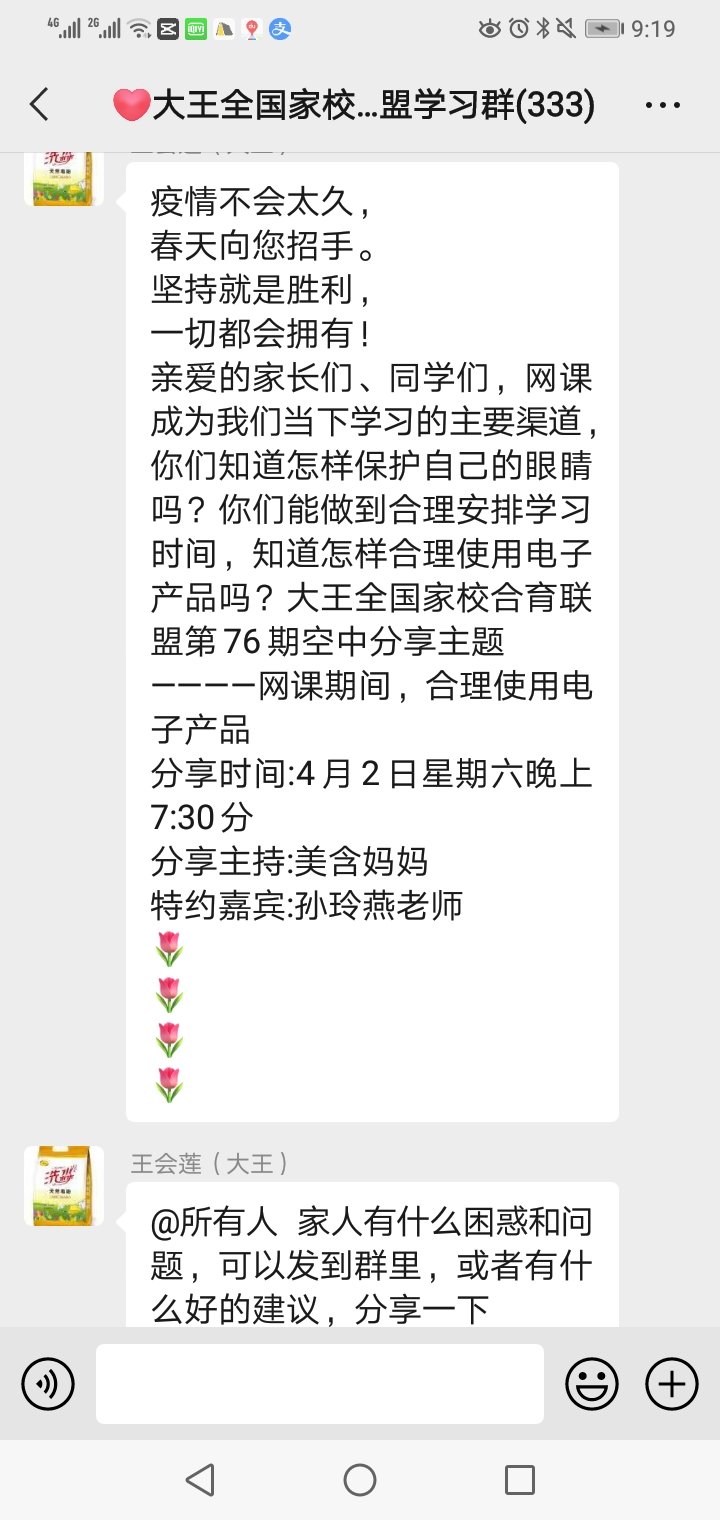Tap the Alipay icon in the status bar
This screenshot has height=1520, width=720.
tap(282, 30)
